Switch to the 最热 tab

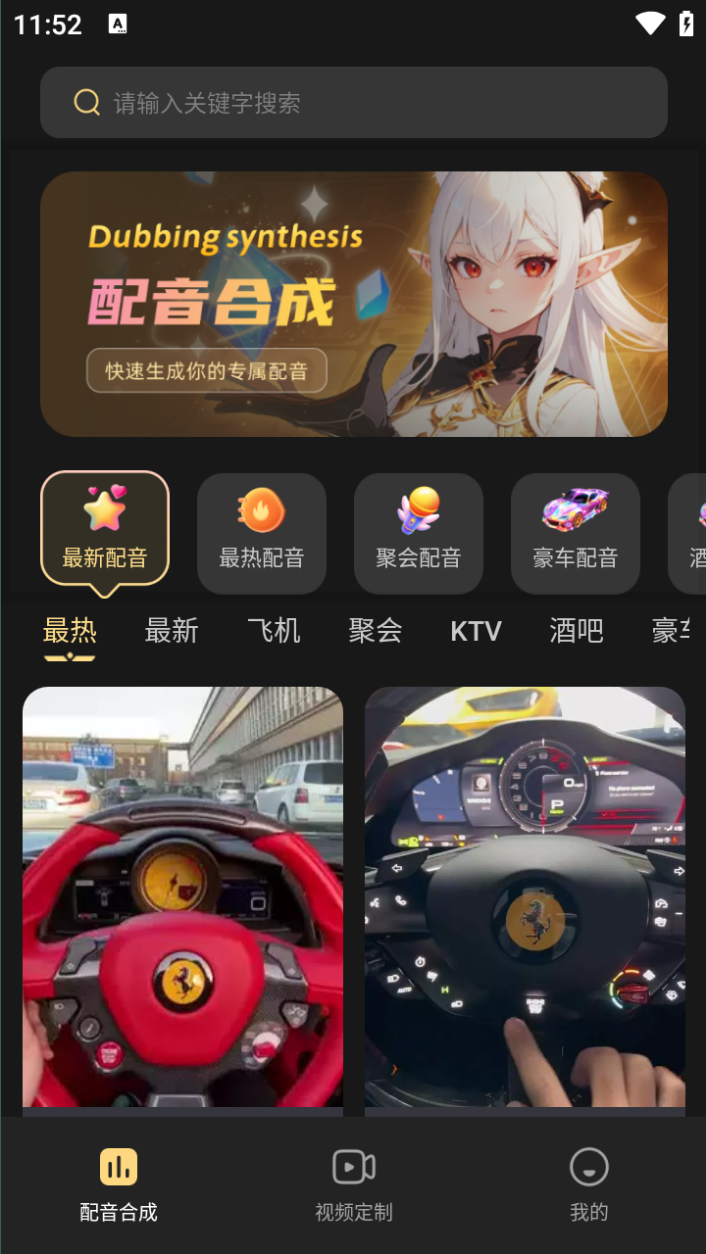[70, 631]
